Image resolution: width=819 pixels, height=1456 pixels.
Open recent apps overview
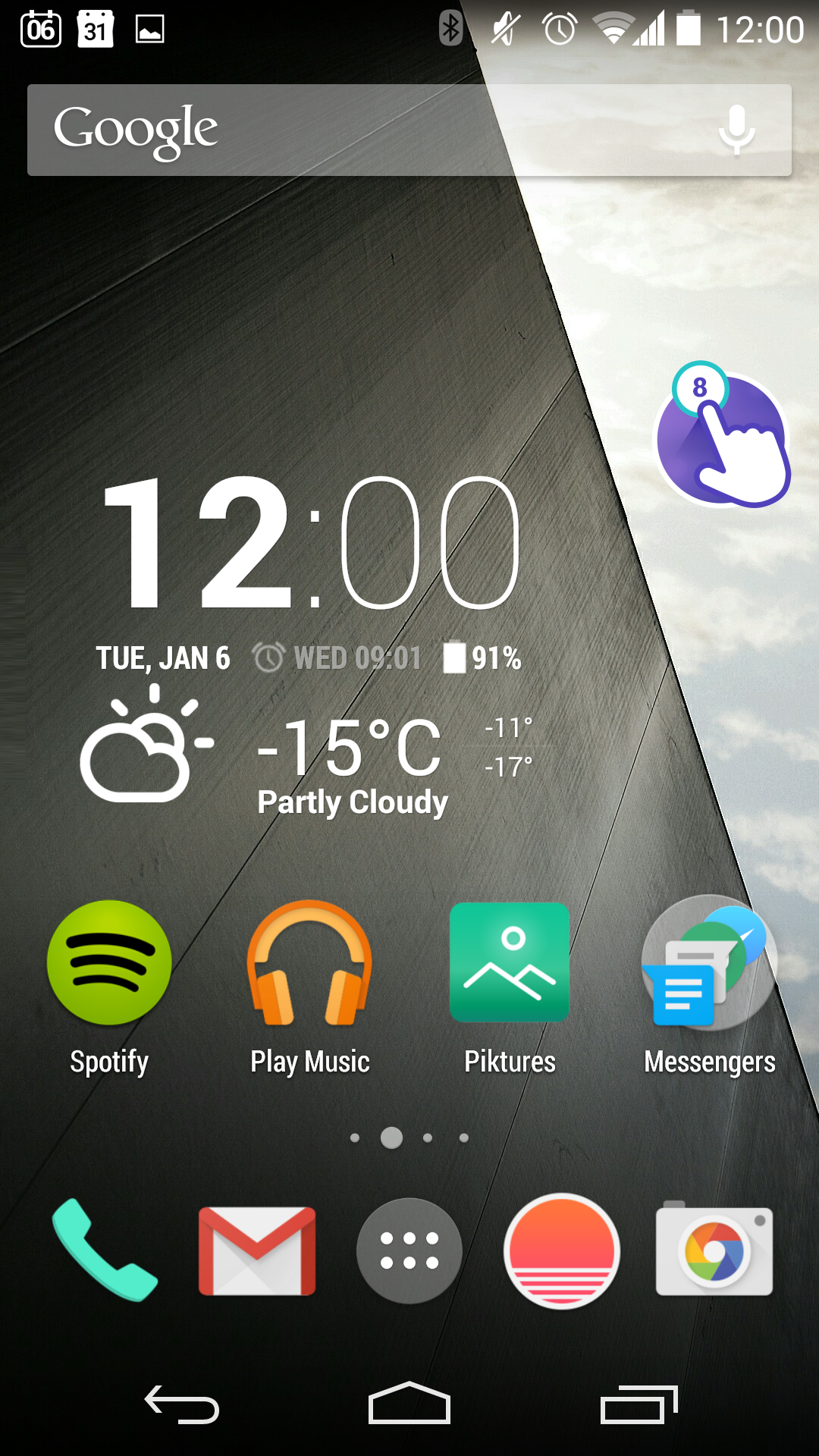(x=639, y=1404)
